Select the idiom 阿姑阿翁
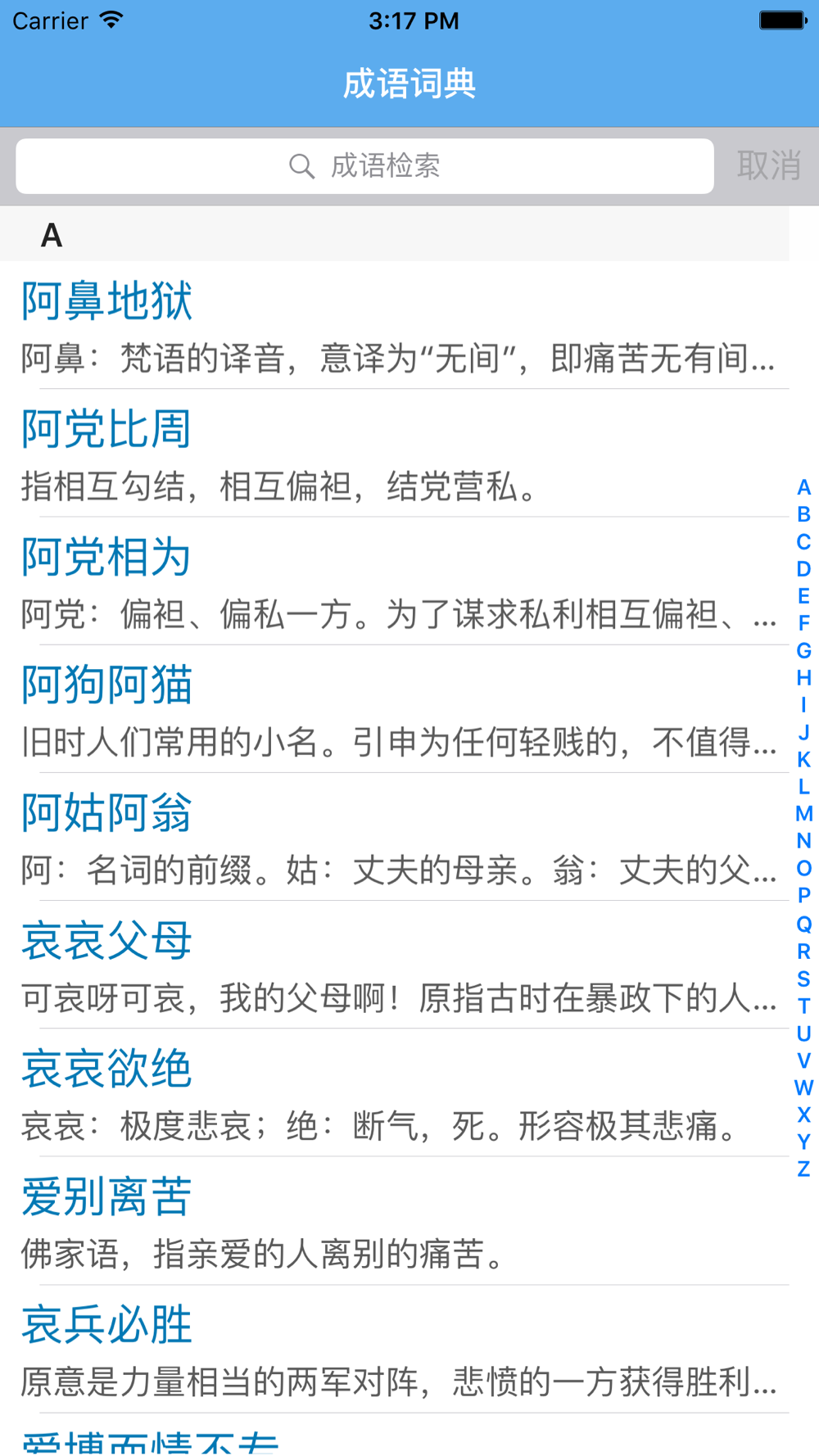Viewport: 819px width, 1456px height. coord(395,836)
